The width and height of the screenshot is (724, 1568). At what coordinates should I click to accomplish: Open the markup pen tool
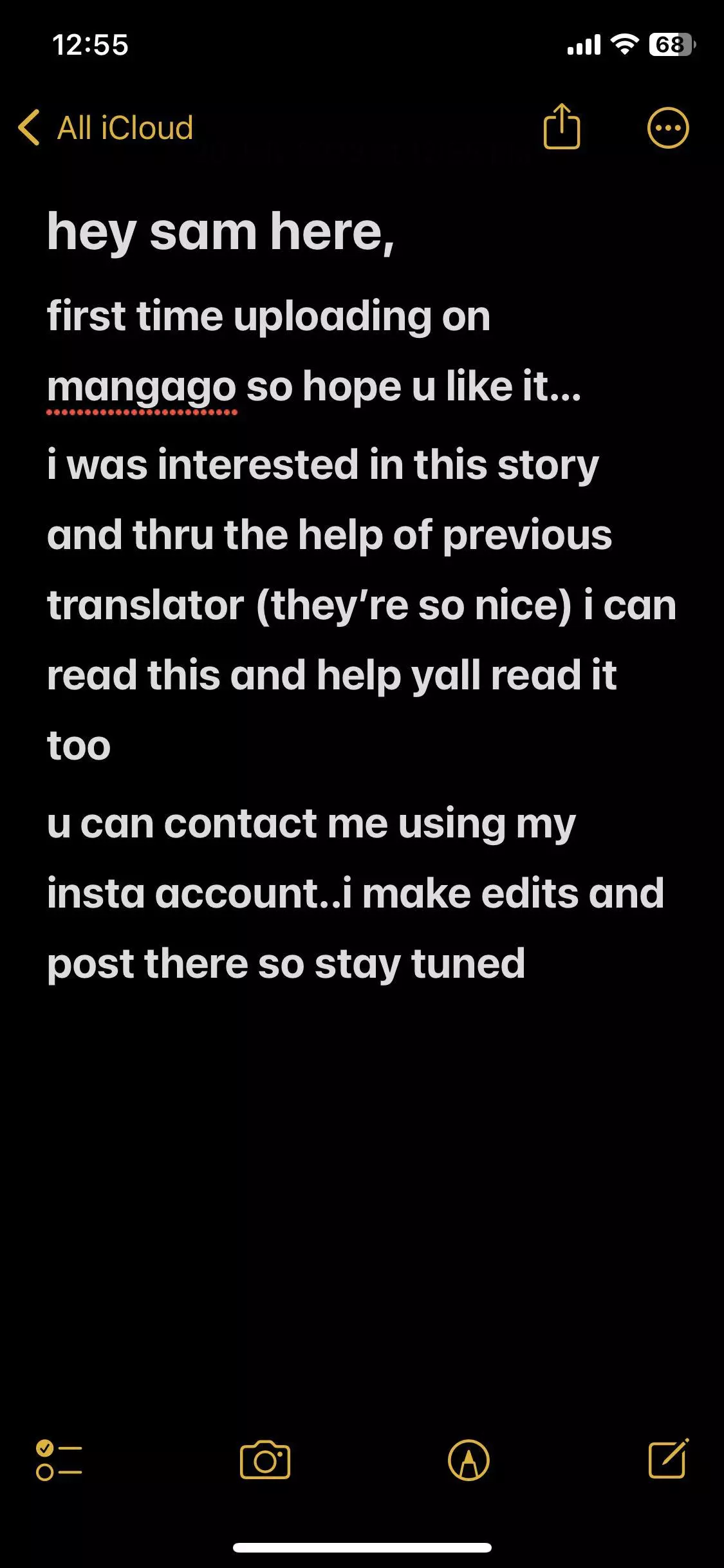pos(469,1460)
